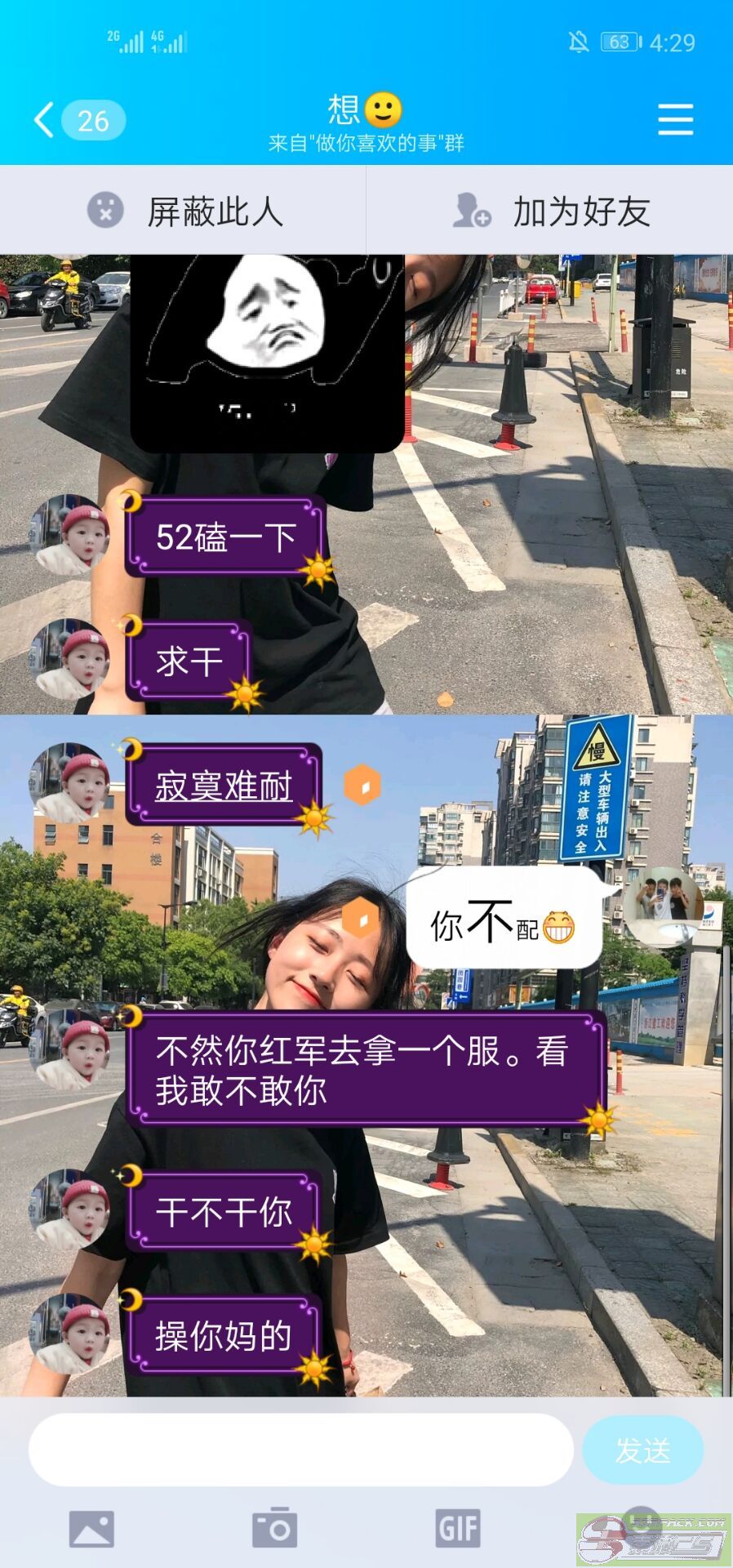Open the sender's avatar next to 52磕一下

[70, 535]
